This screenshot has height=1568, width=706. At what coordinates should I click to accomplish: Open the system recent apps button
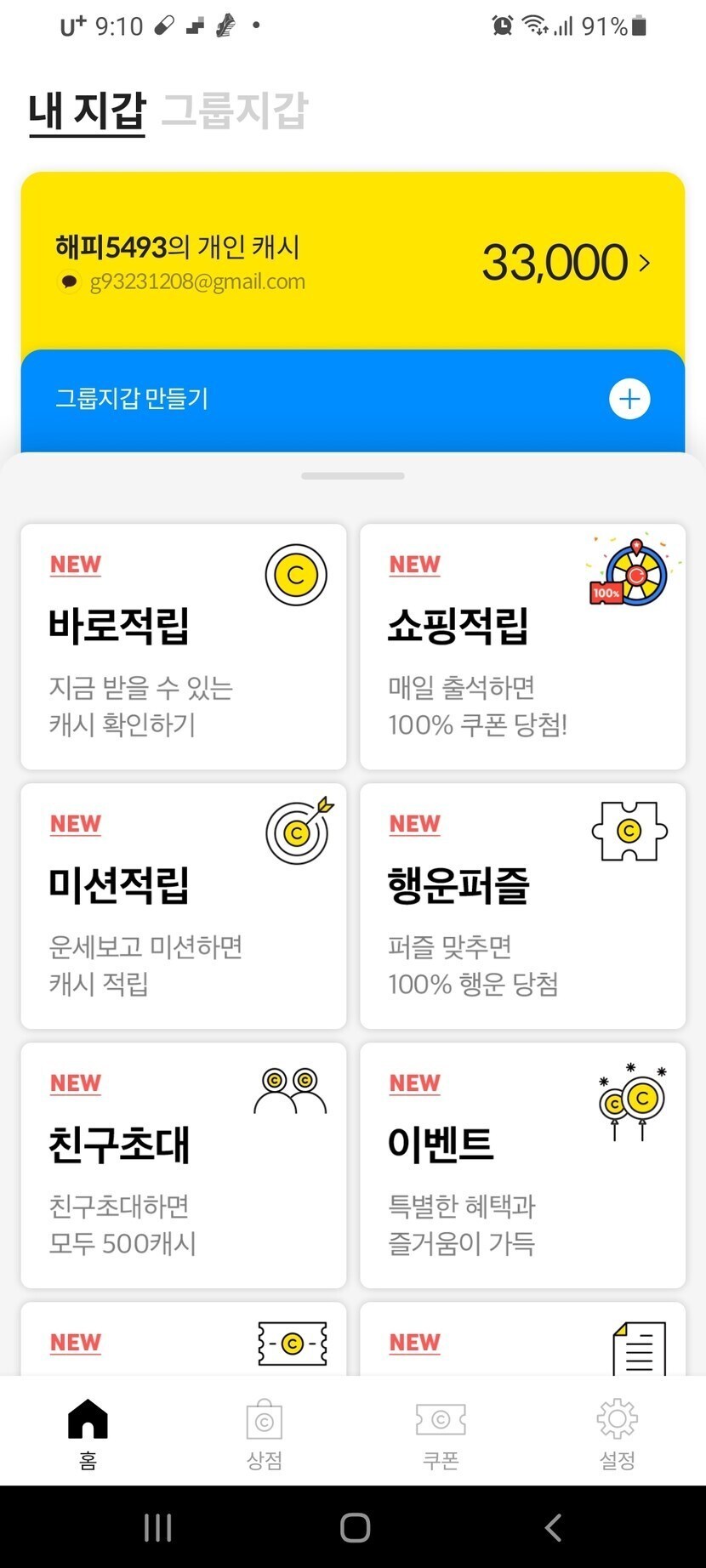(x=158, y=1527)
